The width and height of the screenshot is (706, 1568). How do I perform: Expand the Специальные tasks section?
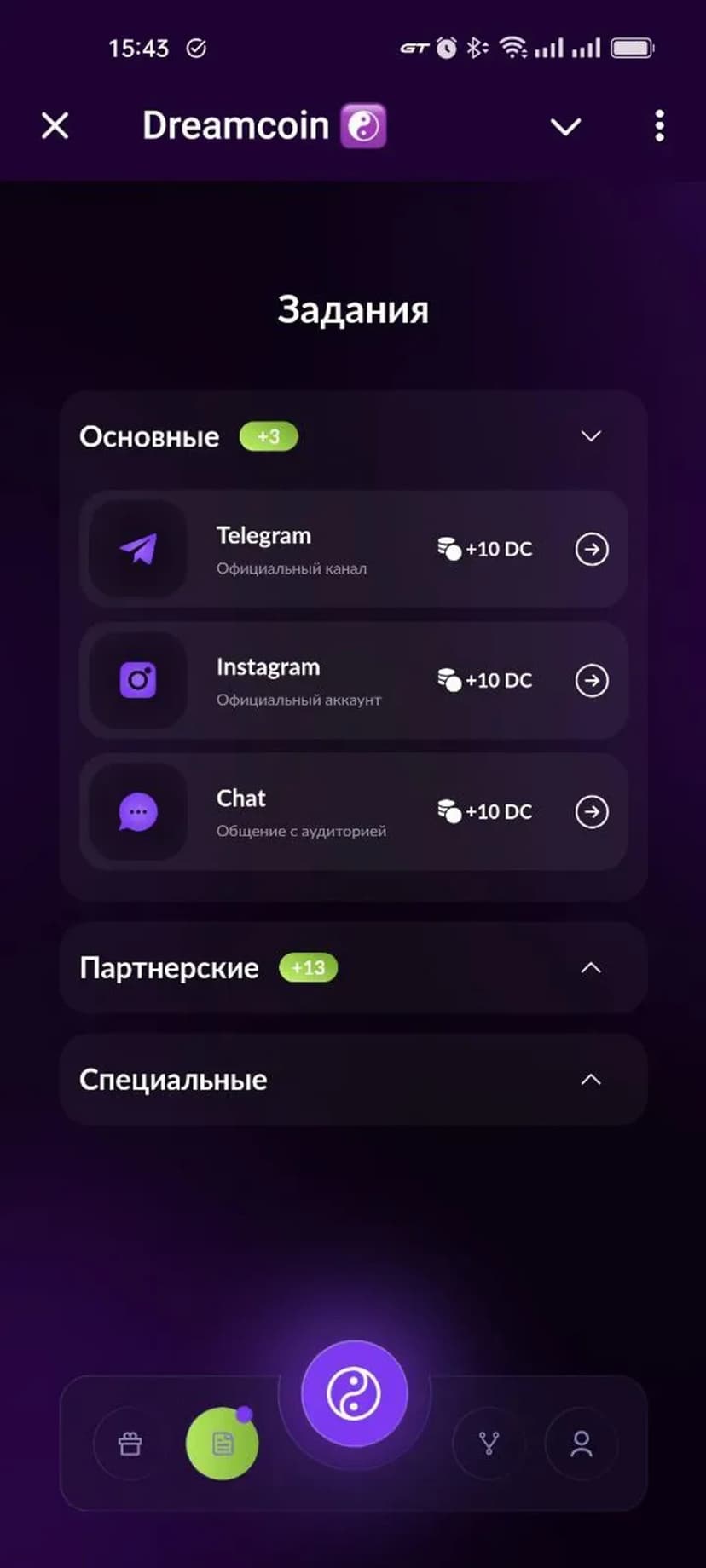click(x=590, y=1080)
